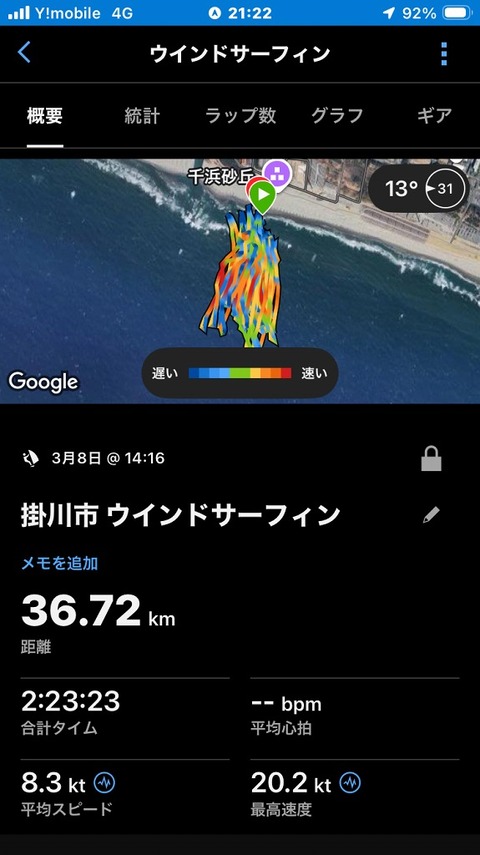Switch to the 統計 tab

[x=142, y=116]
